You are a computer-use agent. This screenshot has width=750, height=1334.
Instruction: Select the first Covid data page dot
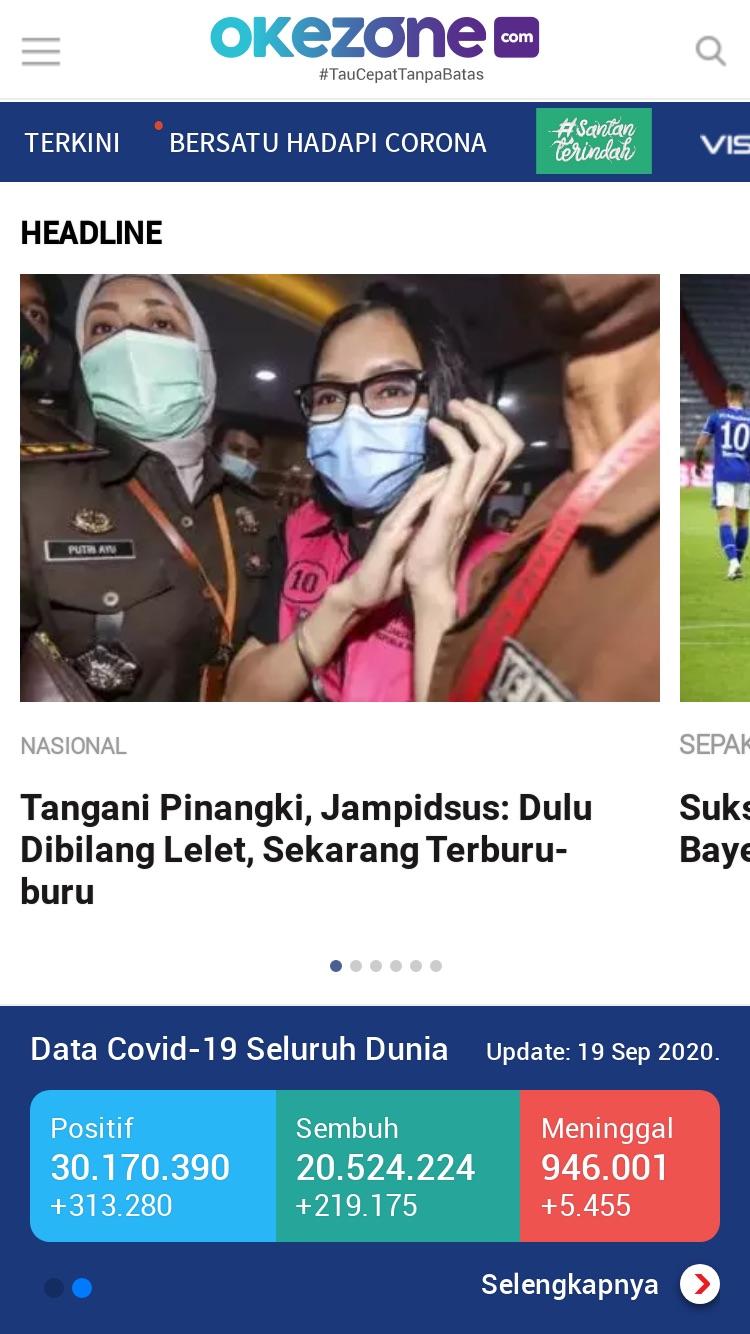[54, 1288]
